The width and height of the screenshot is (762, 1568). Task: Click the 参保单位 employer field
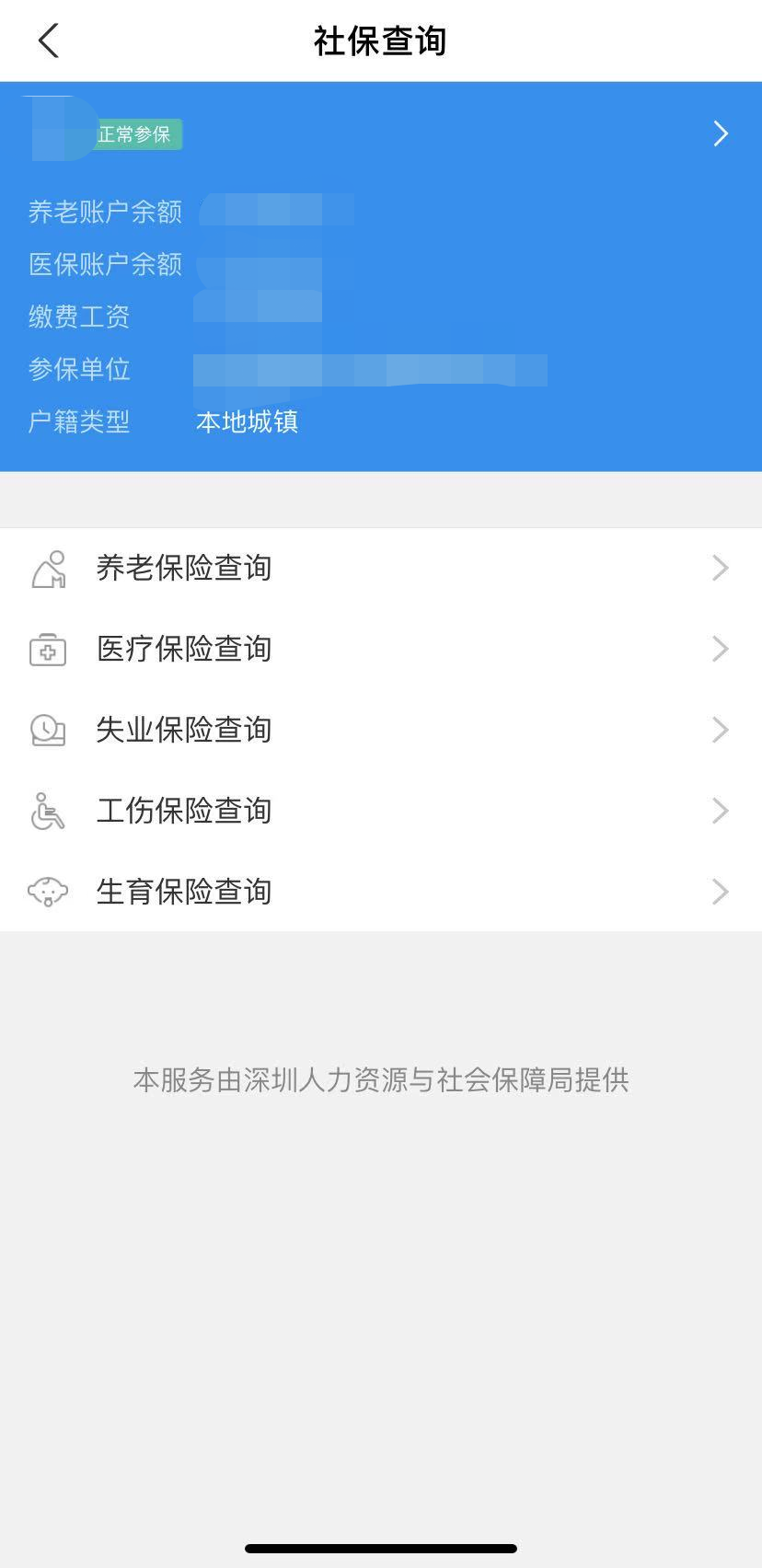(x=78, y=370)
